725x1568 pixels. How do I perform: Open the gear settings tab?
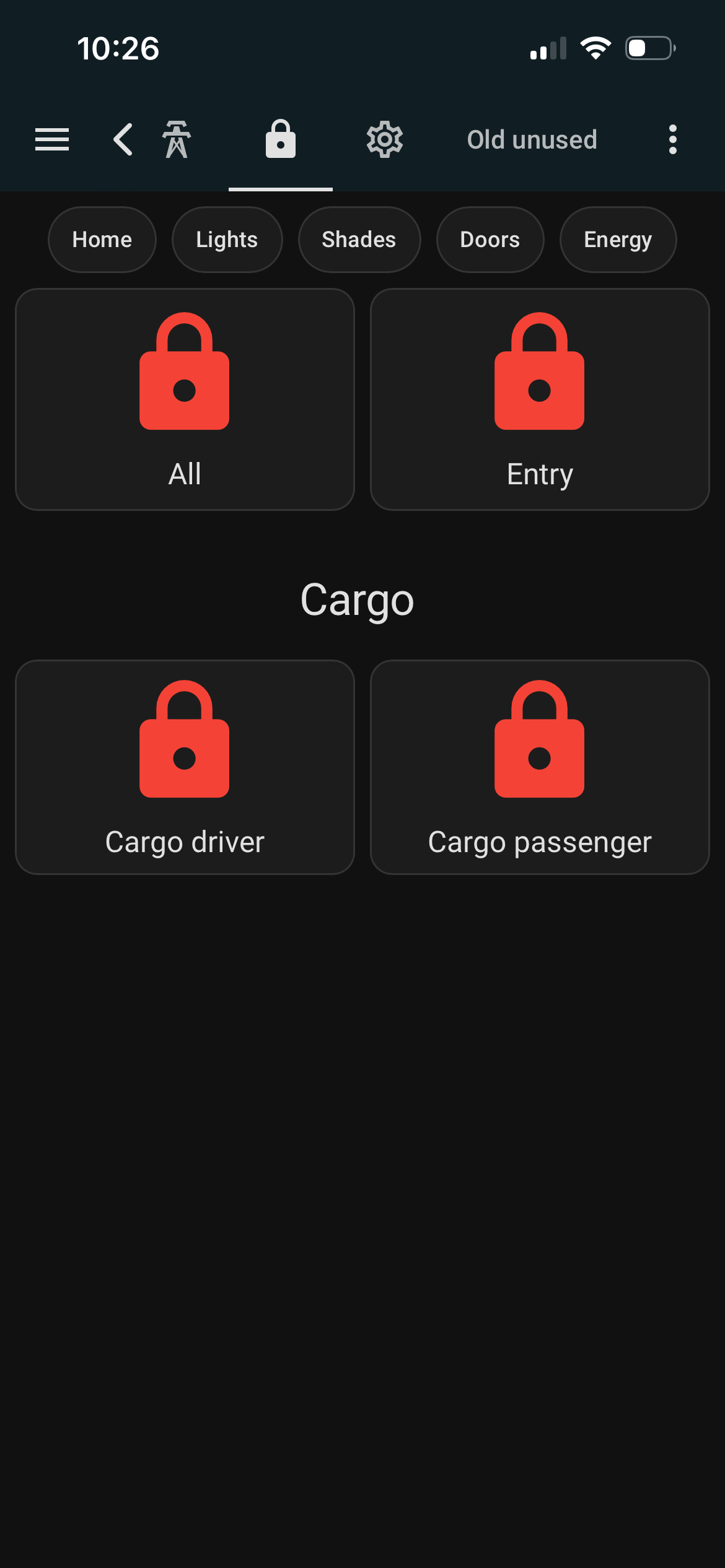(x=385, y=139)
